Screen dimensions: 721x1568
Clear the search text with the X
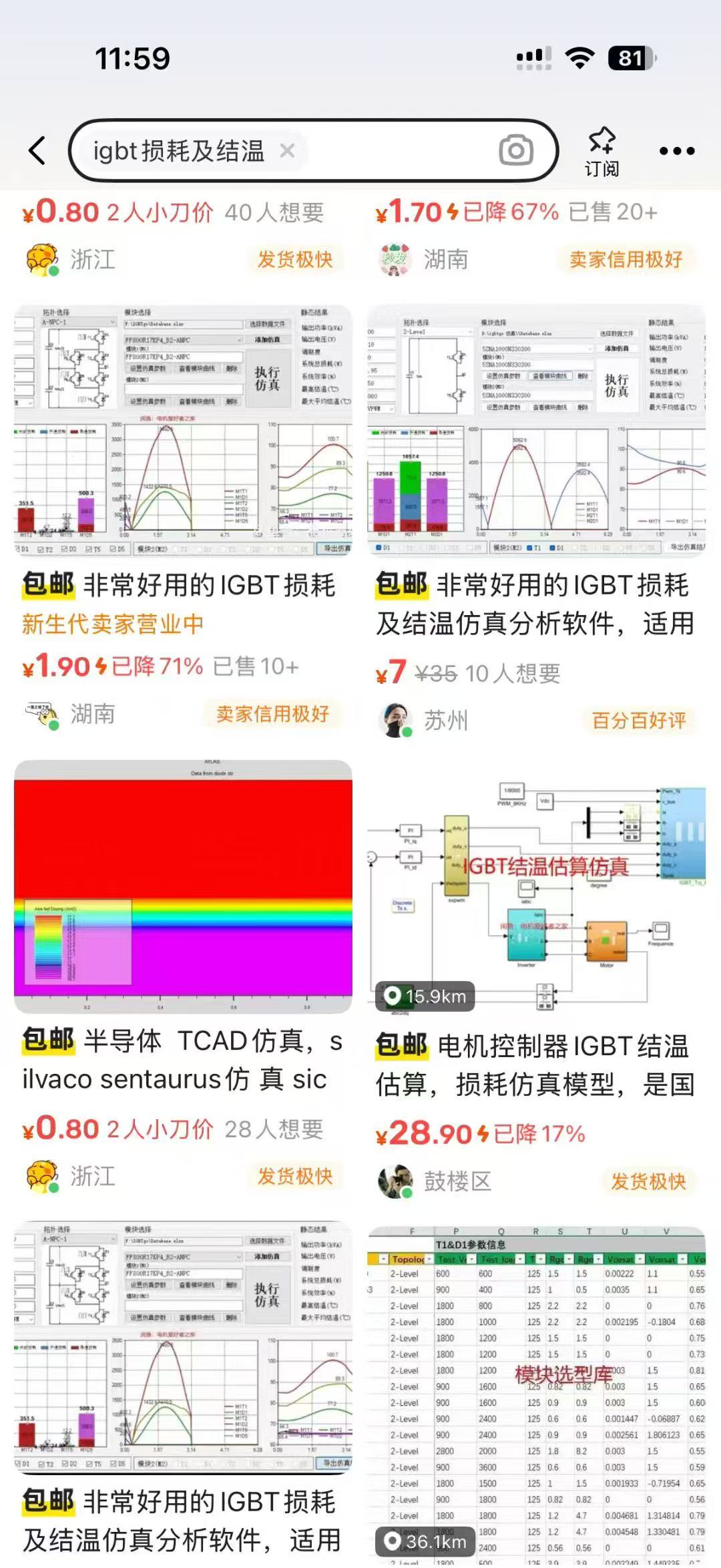[x=288, y=151]
